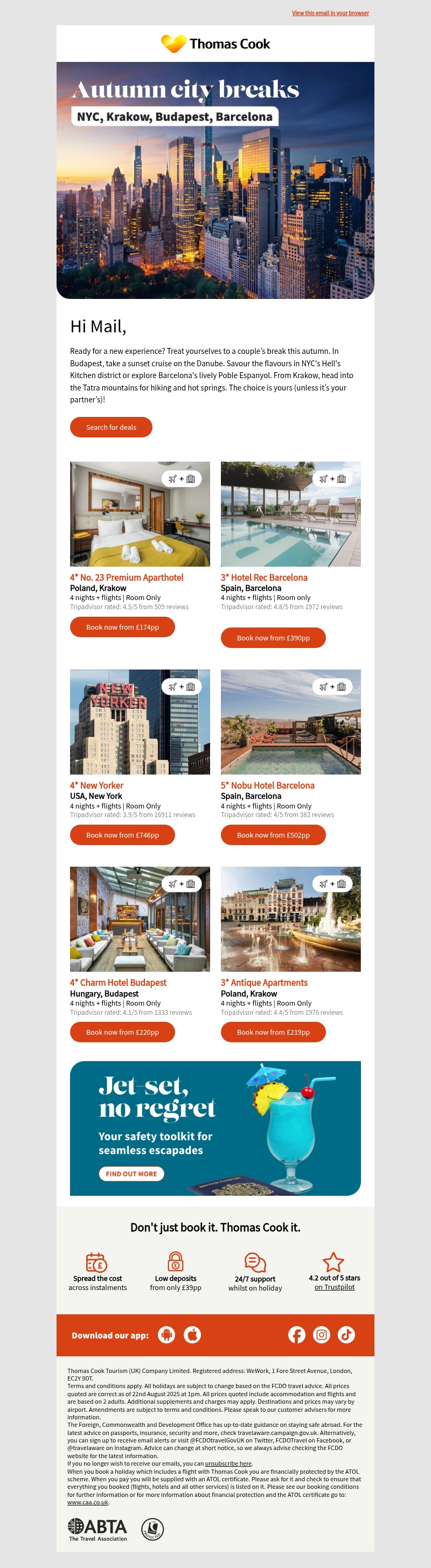
Task: Book Charm Hotel Budapest from £220pp
Action: coord(122,1033)
